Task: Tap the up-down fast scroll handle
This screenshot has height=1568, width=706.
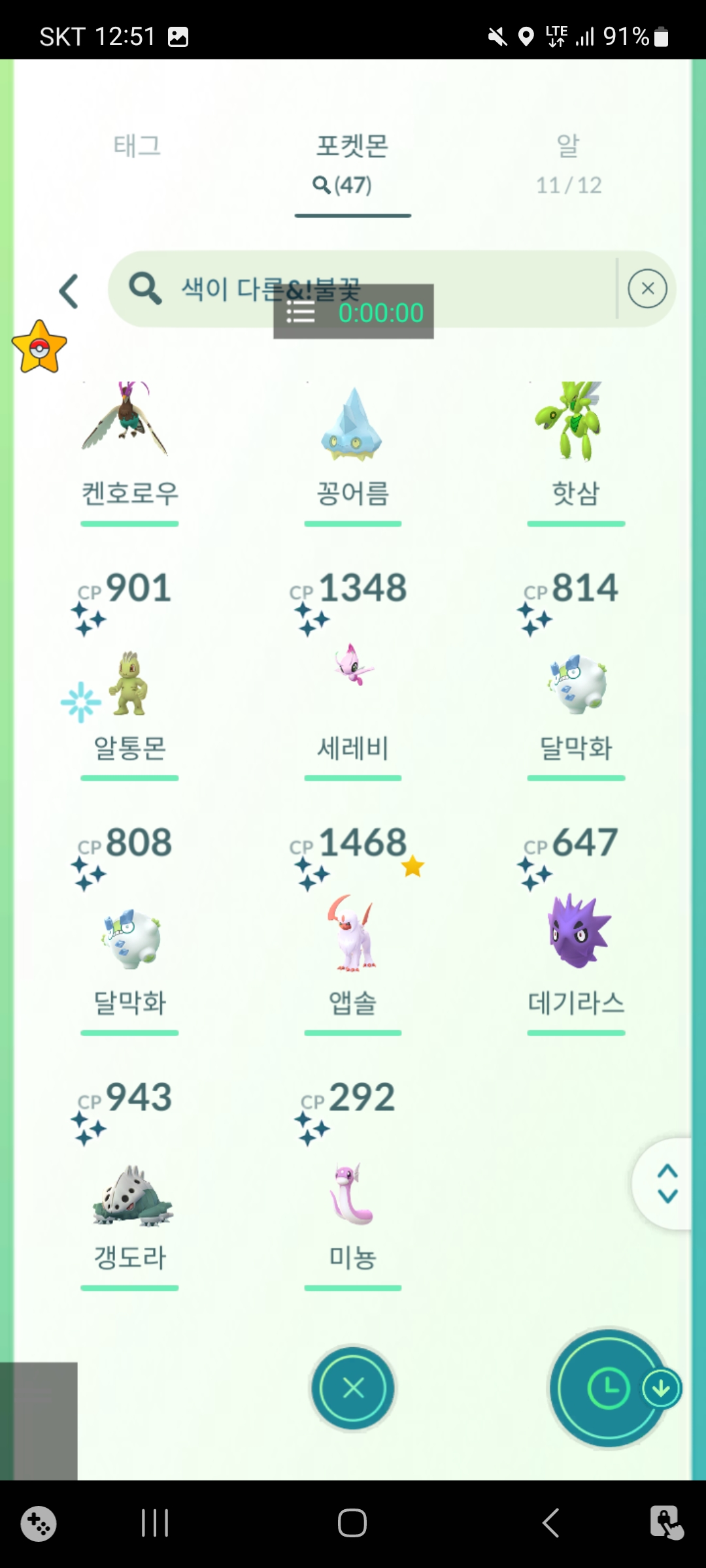Action: click(667, 1183)
